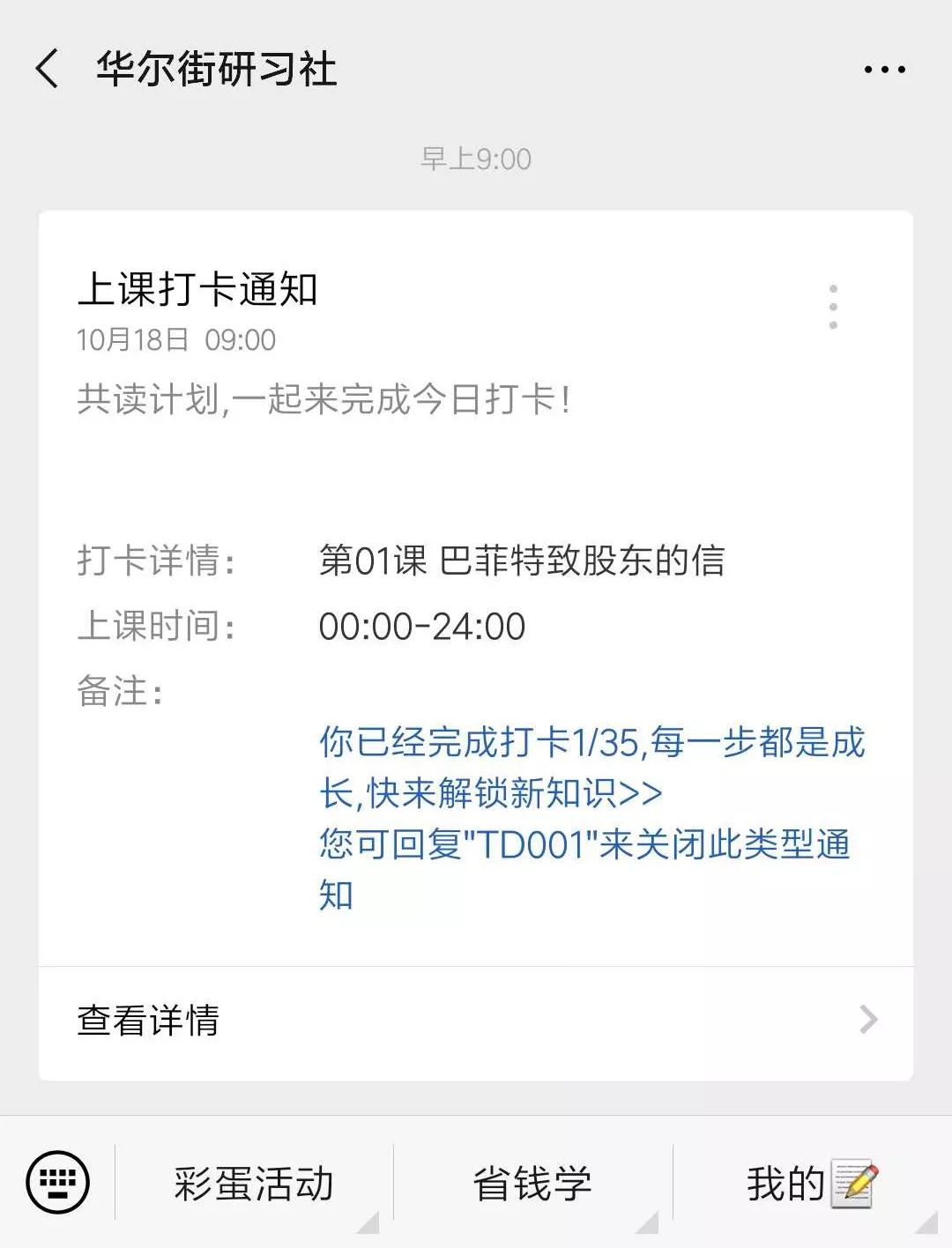Open 查看详情 for the check-in notice
Image resolution: width=952 pixels, height=1248 pixels.
pyautogui.click(x=476, y=1021)
